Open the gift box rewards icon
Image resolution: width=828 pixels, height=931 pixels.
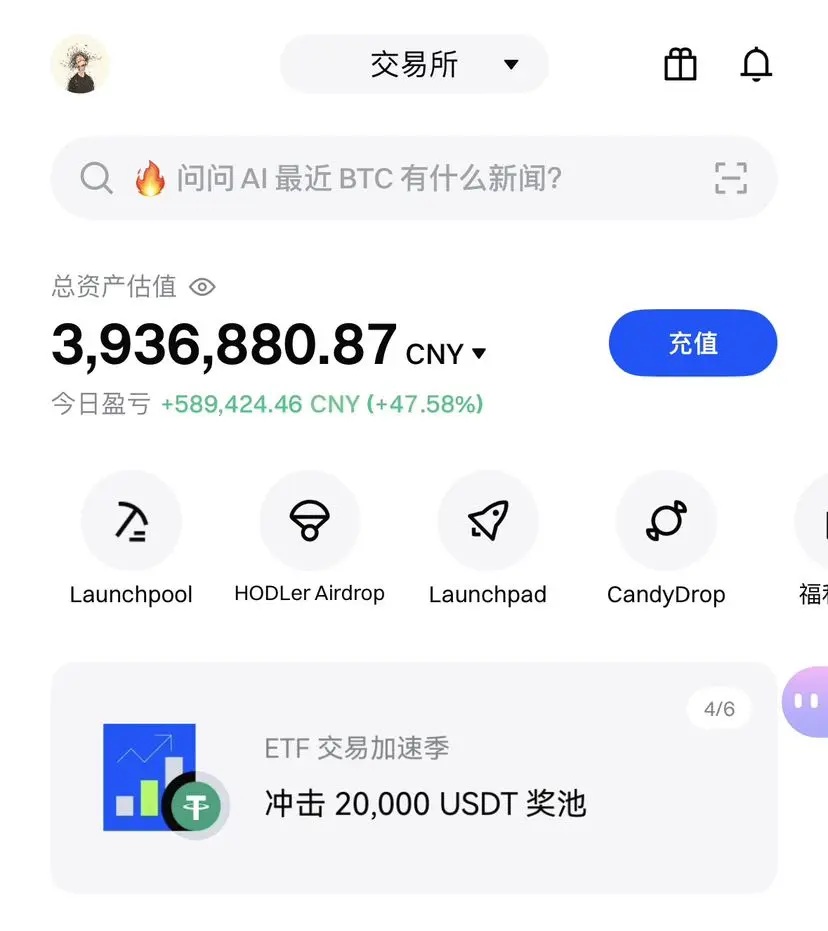[680, 63]
